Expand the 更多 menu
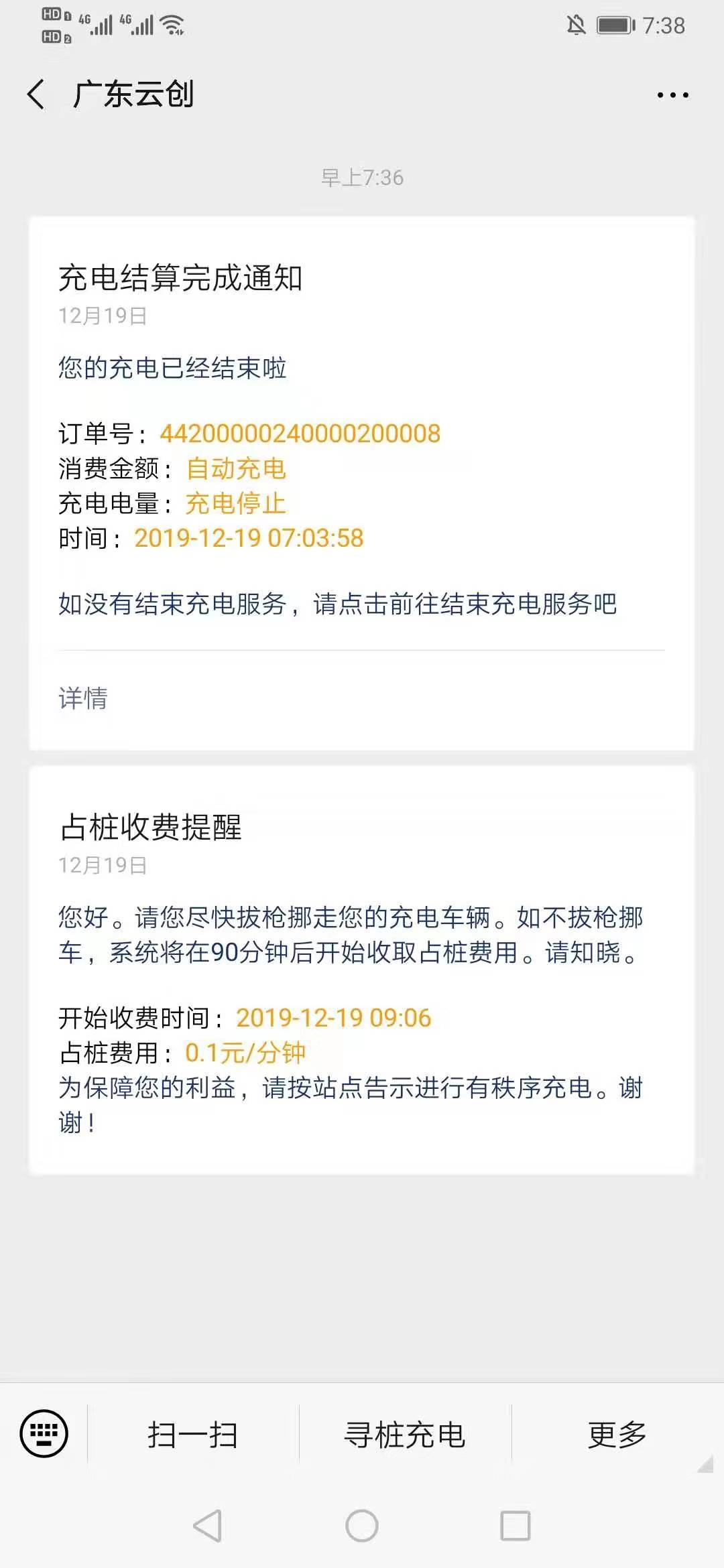This screenshot has height=1568, width=724. pyautogui.click(x=617, y=1435)
